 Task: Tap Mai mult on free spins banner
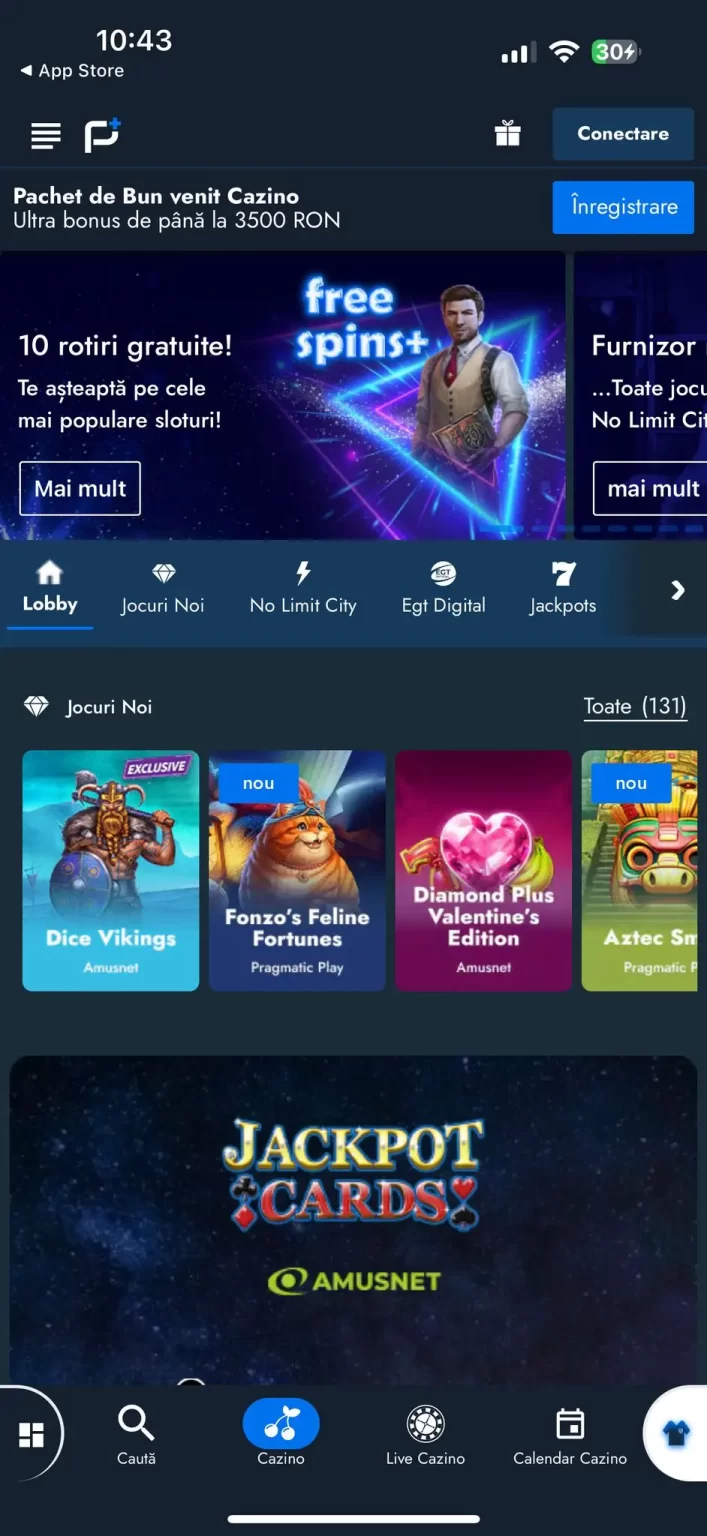point(80,489)
